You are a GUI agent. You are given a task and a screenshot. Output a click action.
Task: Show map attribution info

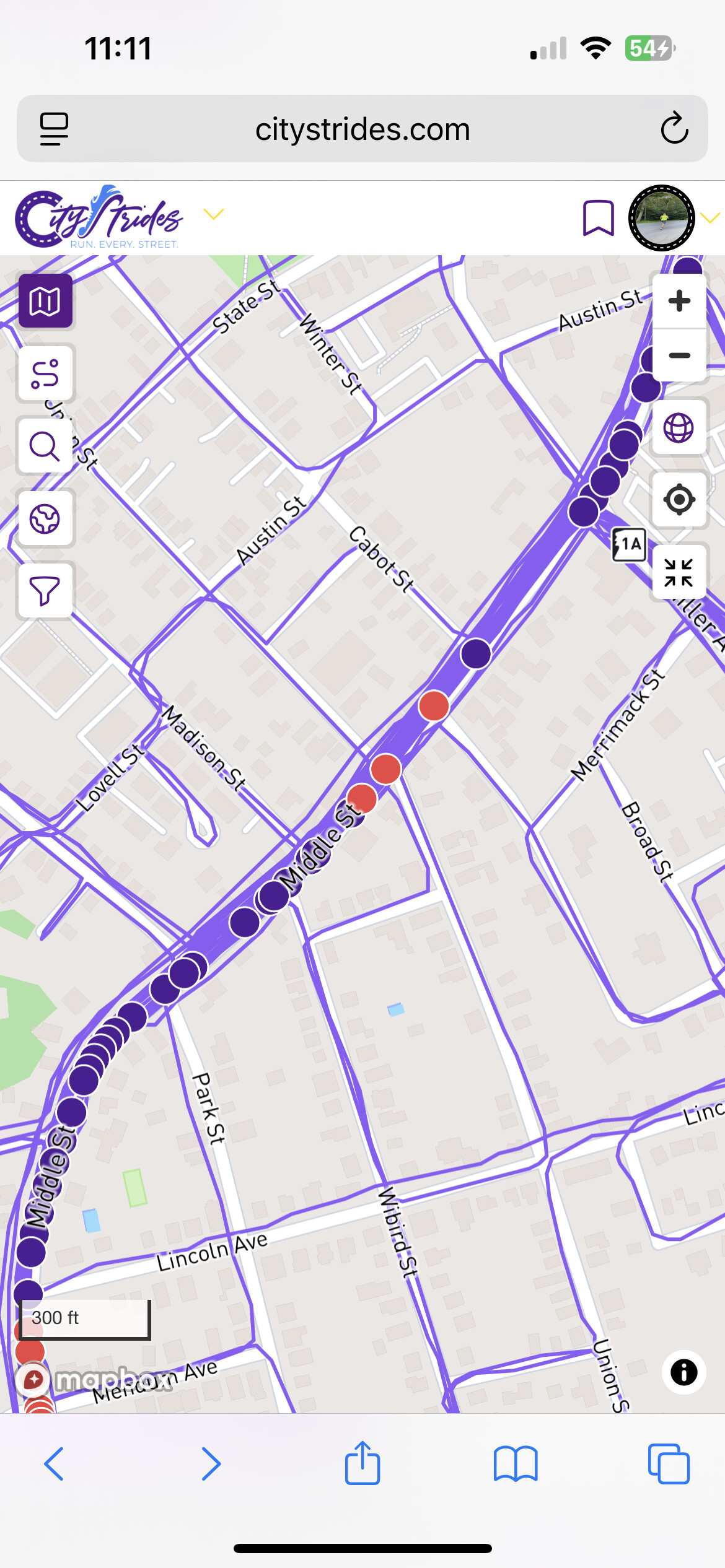click(x=683, y=1372)
